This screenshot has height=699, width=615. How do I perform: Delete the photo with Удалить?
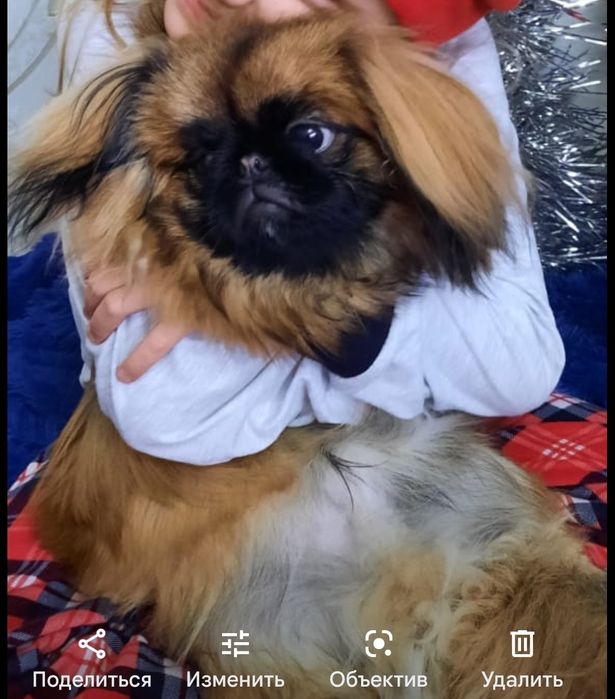pos(522,657)
